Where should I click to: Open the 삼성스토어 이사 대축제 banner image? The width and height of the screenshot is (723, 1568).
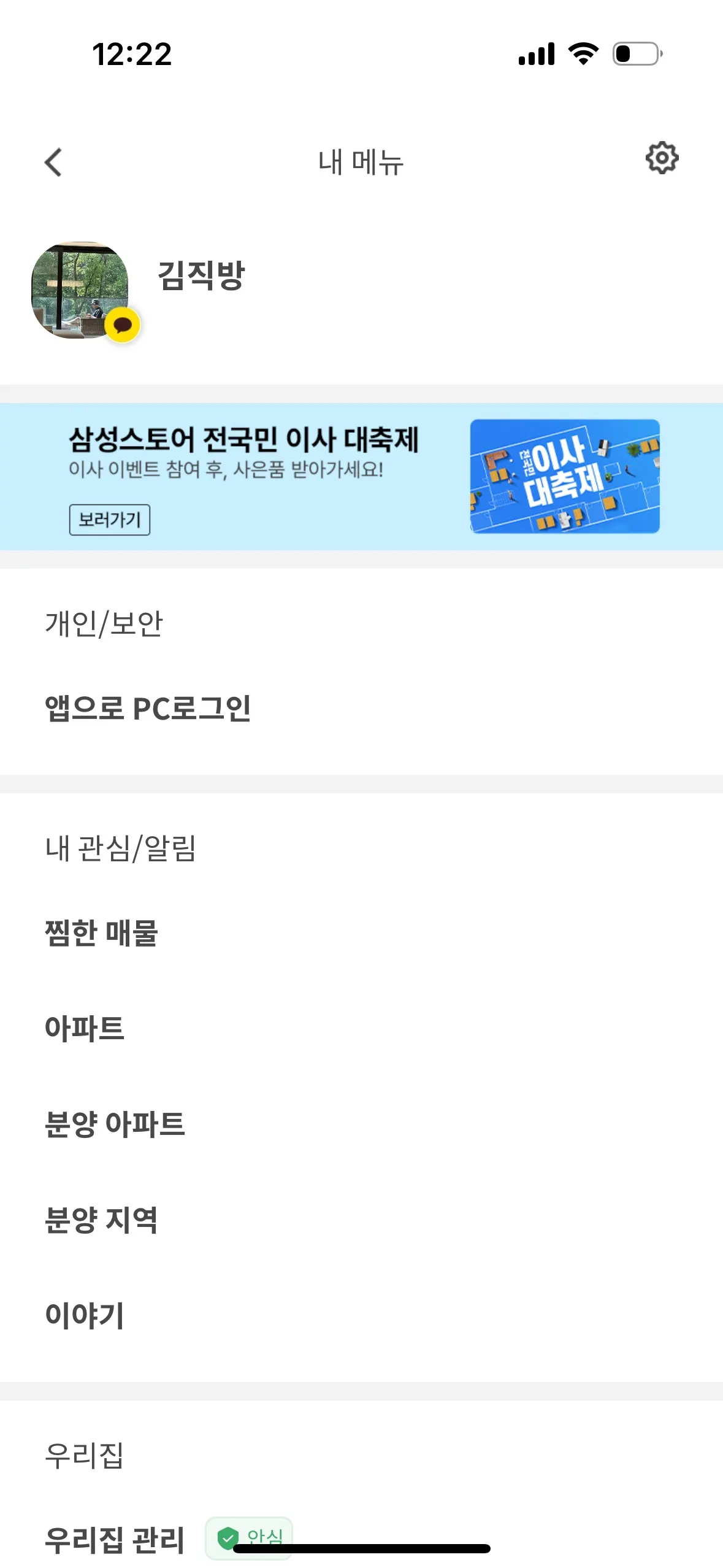coord(564,476)
